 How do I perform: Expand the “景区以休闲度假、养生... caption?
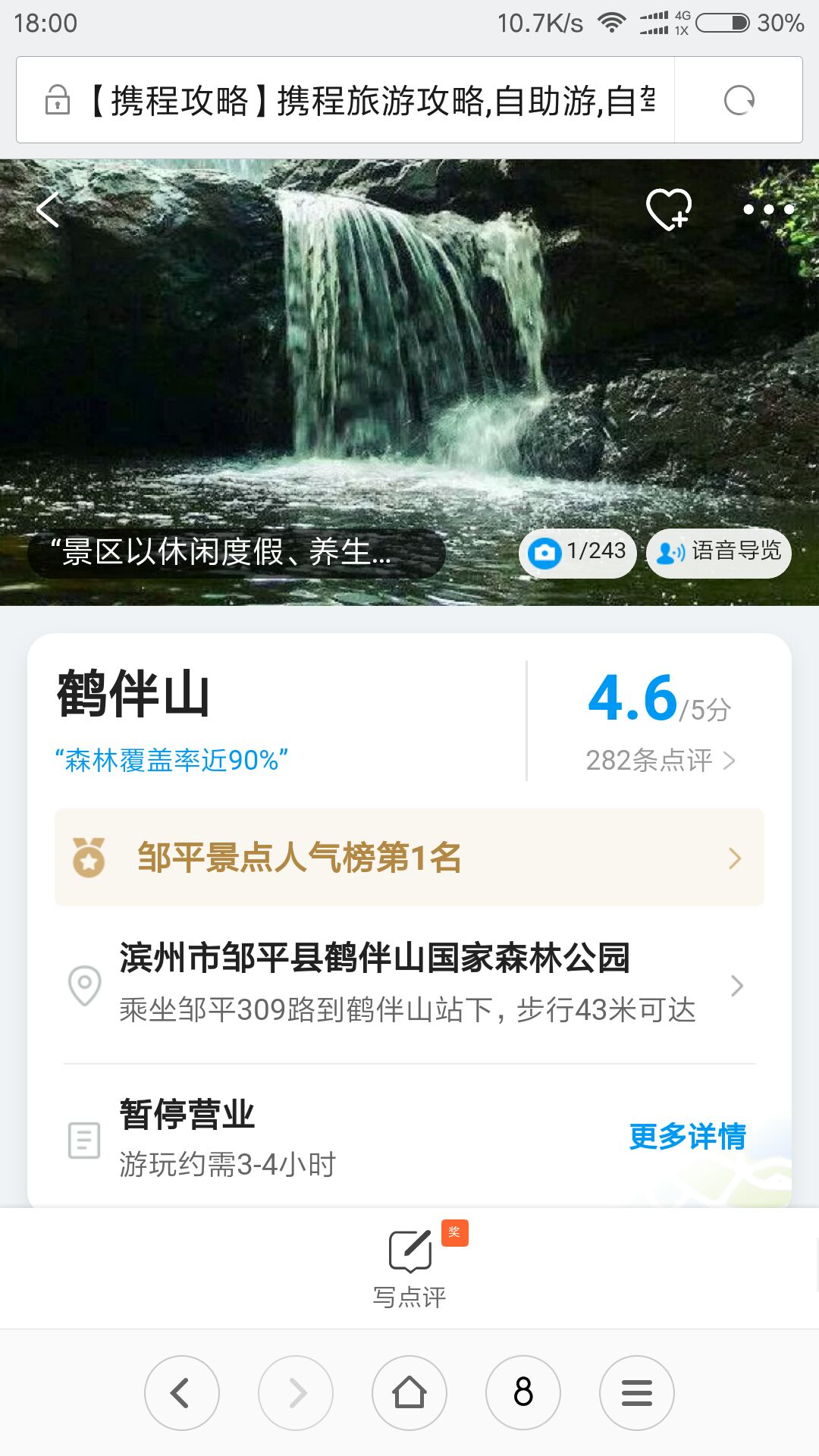coord(235,552)
